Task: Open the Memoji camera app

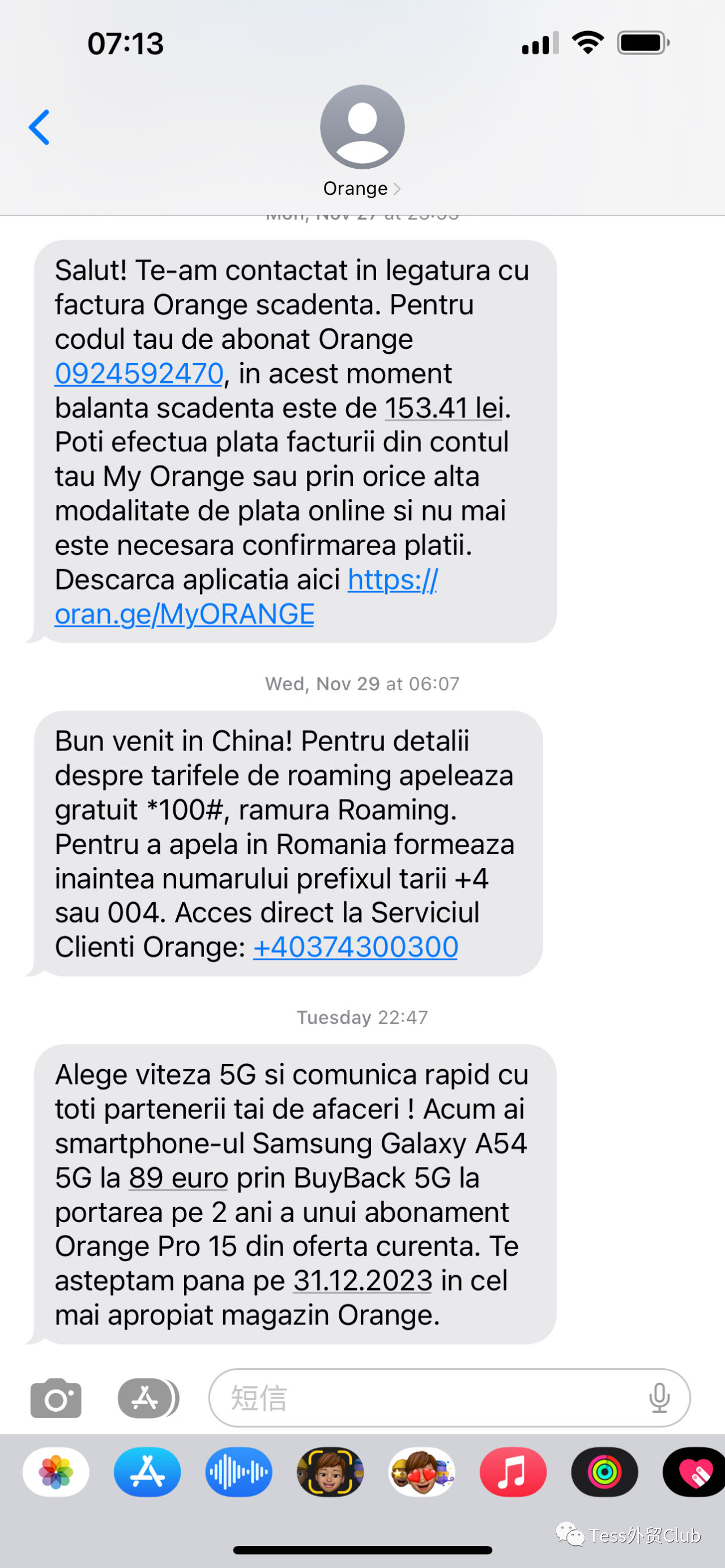Action: coord(330,1472)
